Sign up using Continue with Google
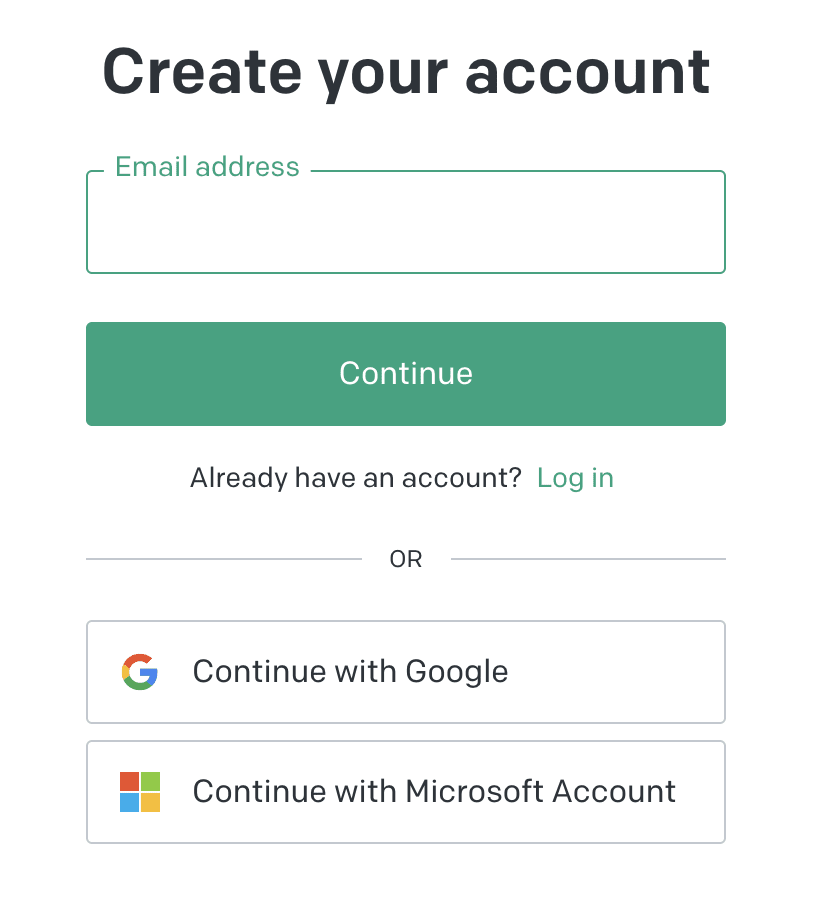The image size is (826, 906). click(x=405, y=672)
